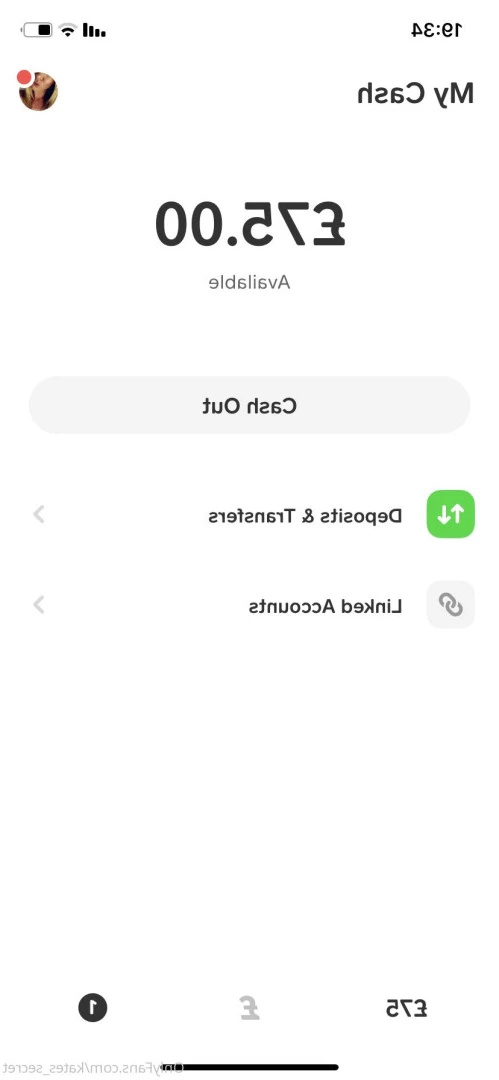Open Linked Accounts
Image resolution: width=499 pixels, height=1080 pixels.
pos(250,605)
